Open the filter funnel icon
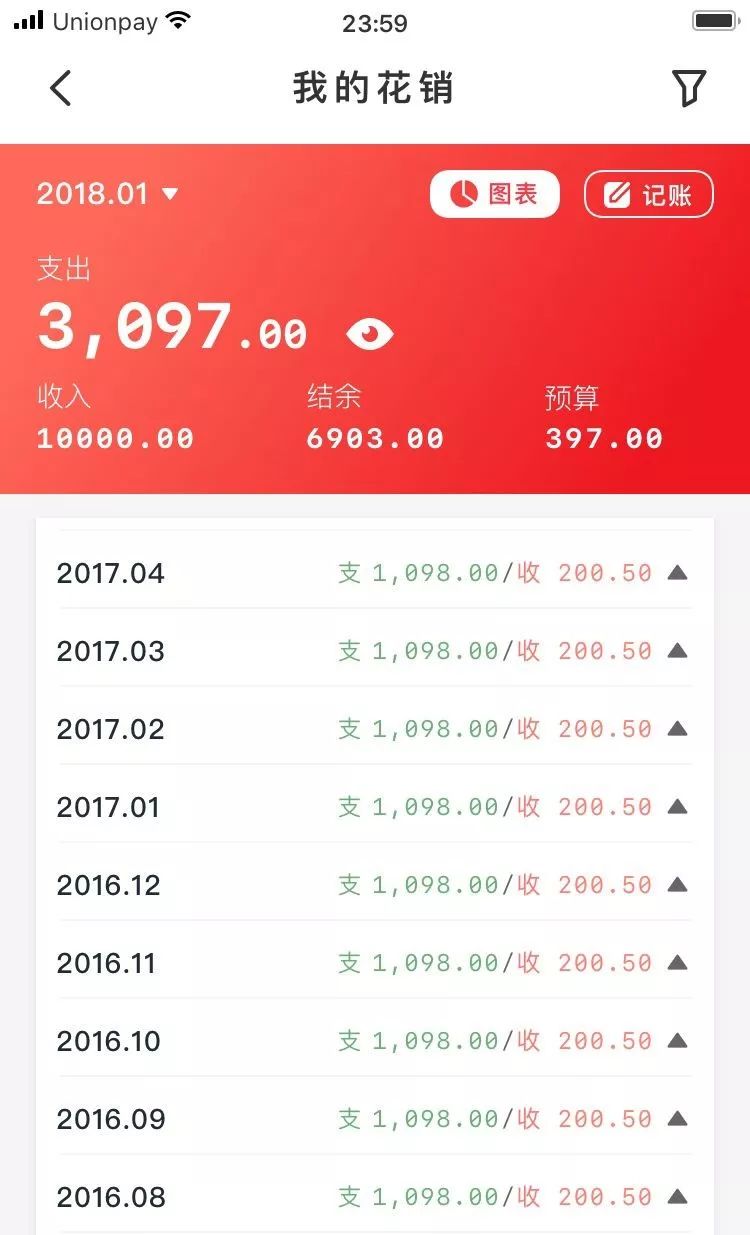The height and width of the screenshot is (1235, 750). point(689,88)
